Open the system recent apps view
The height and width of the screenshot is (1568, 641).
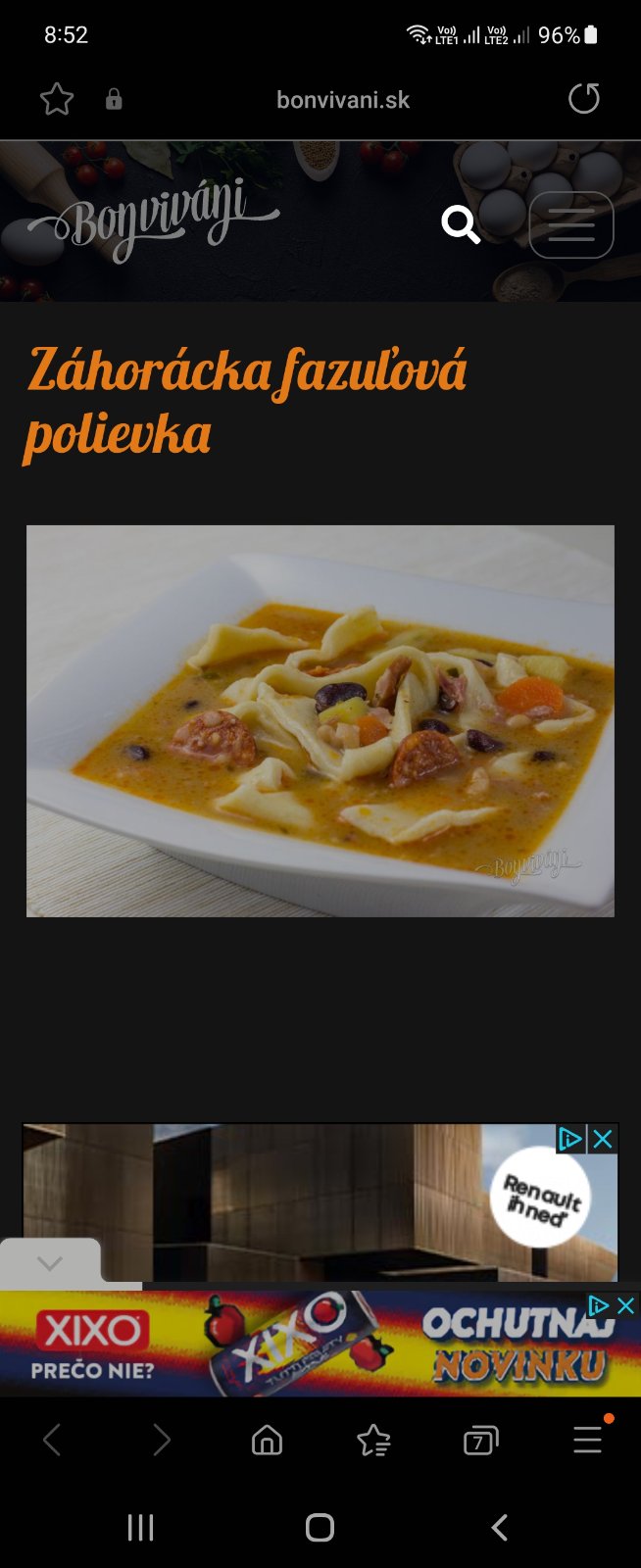coord(141,1527)
